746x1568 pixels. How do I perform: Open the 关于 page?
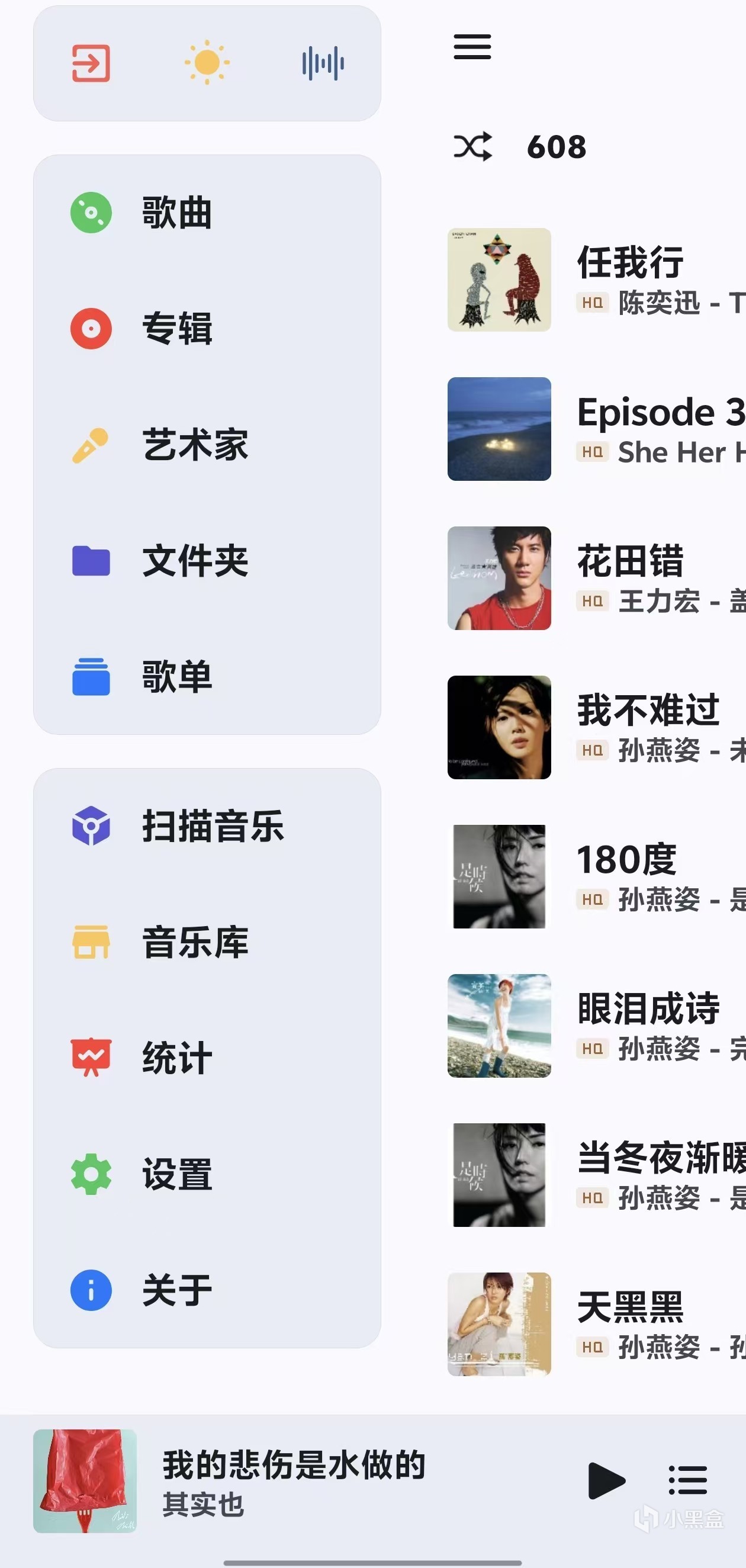pos(176,1290)
